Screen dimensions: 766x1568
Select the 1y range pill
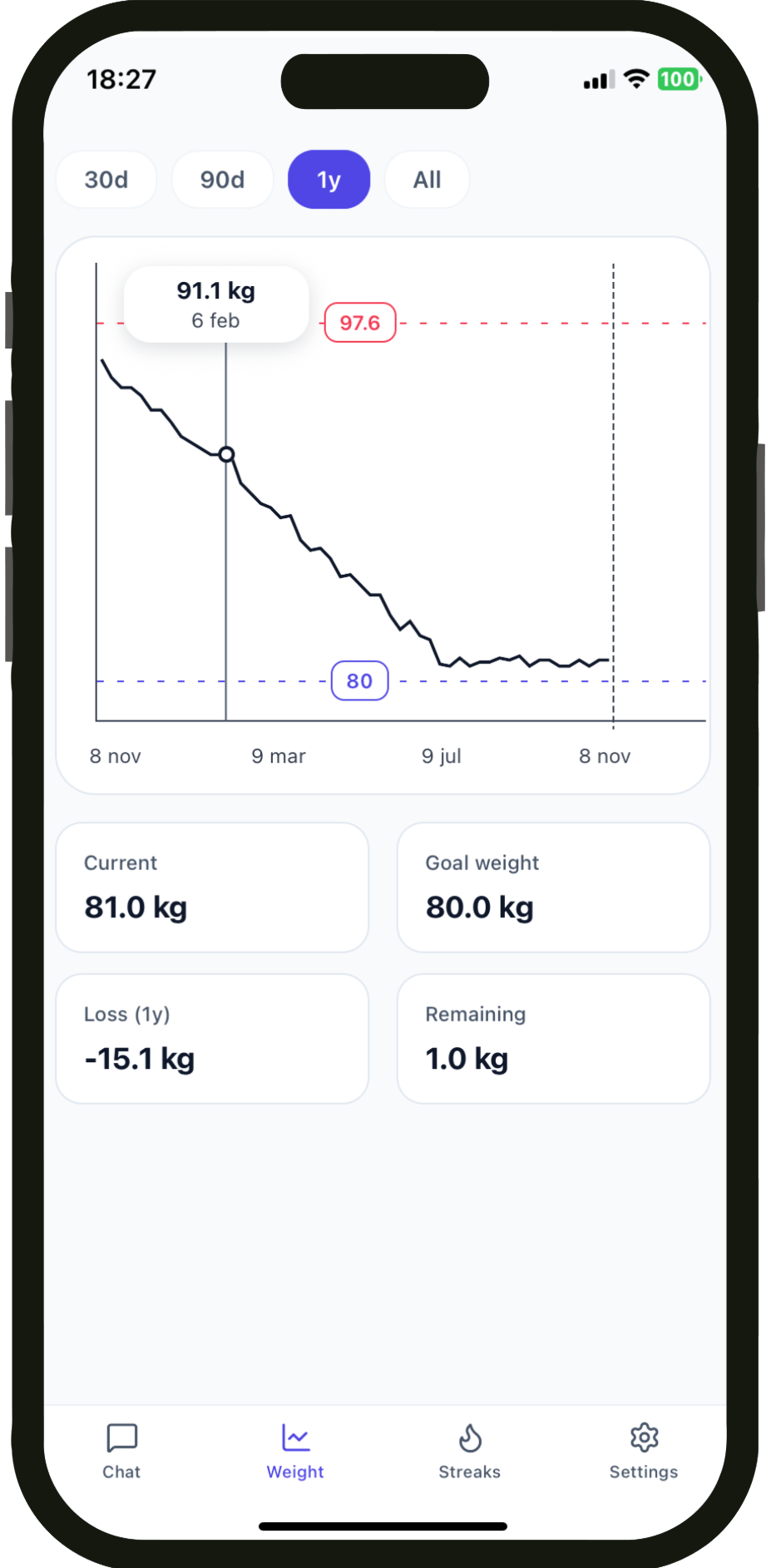(x=329, y=179)
